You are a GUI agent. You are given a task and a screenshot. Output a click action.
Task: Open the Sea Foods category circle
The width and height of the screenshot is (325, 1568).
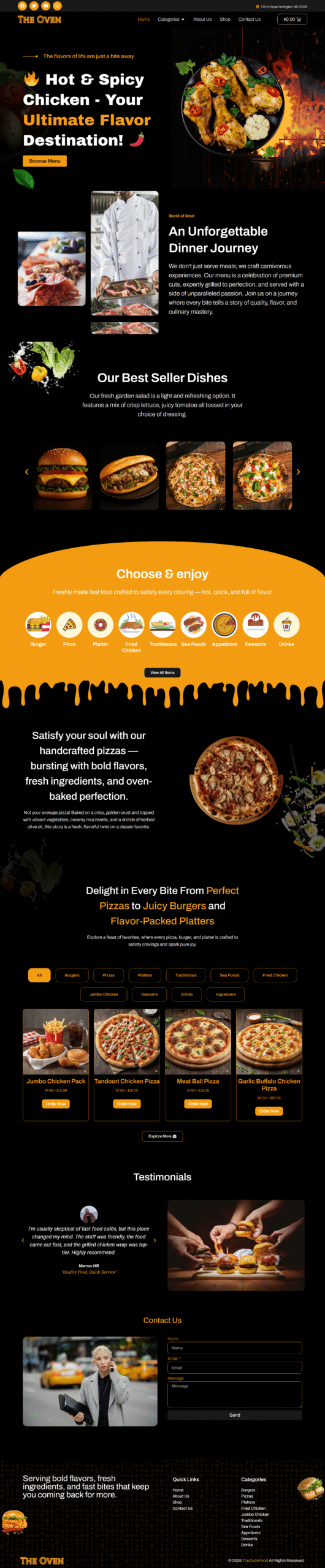(193, 625)
